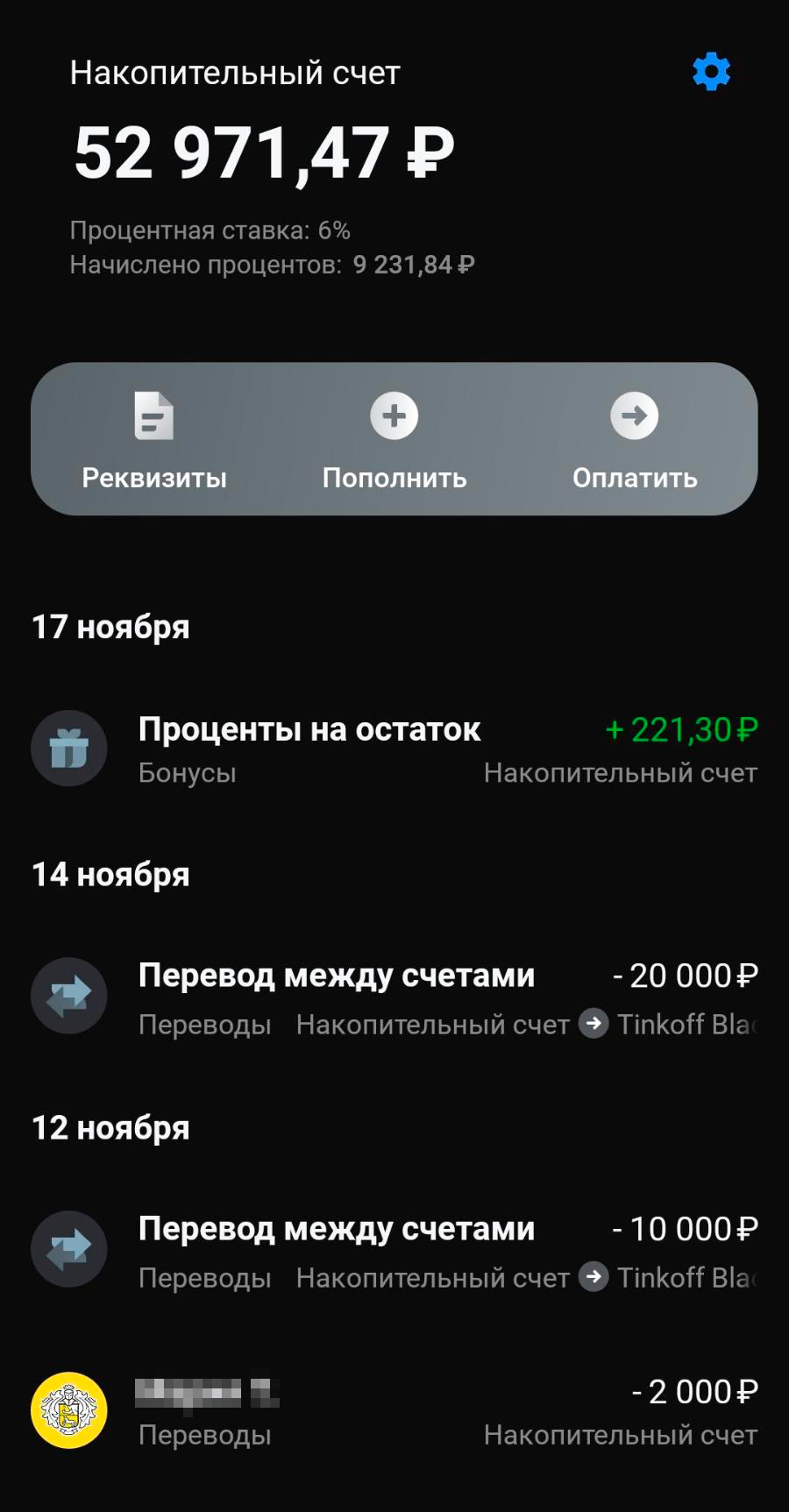Tap Пополнить to top up account
The image size is (789, 1512).
[394, 439]
